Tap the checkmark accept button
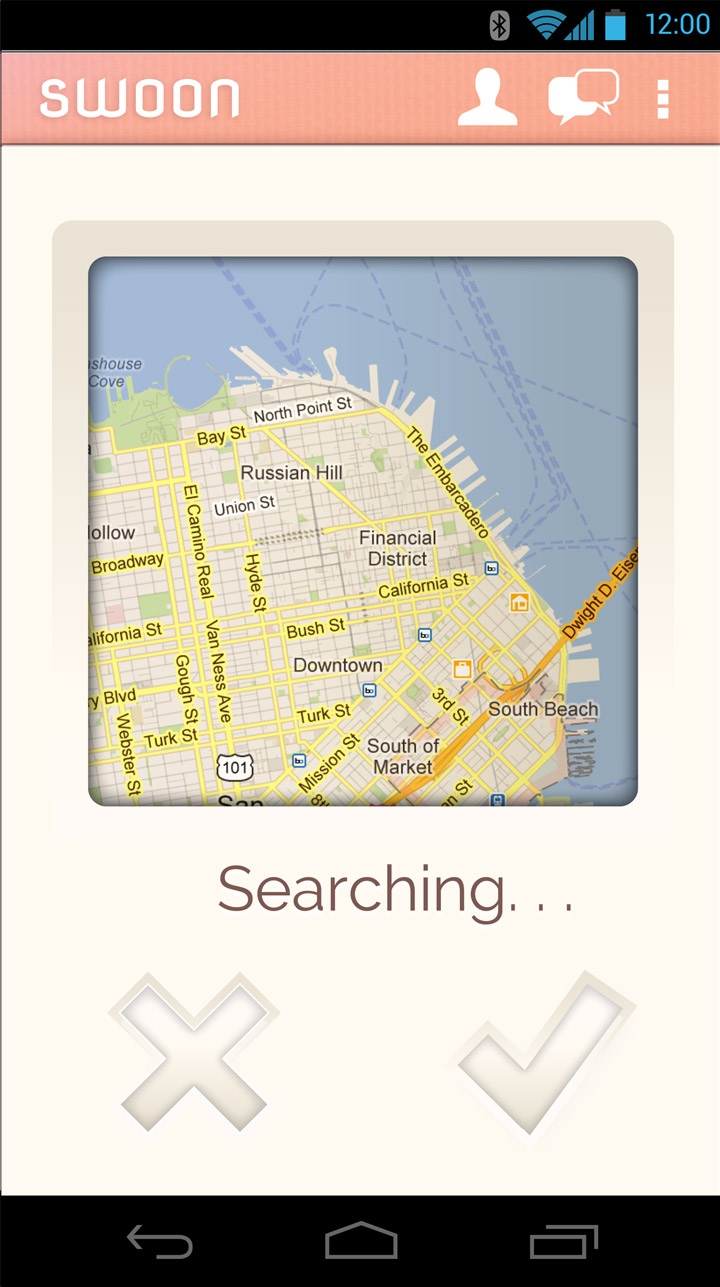Viewport: 720px width, 1287px height. click(545, 1054)
